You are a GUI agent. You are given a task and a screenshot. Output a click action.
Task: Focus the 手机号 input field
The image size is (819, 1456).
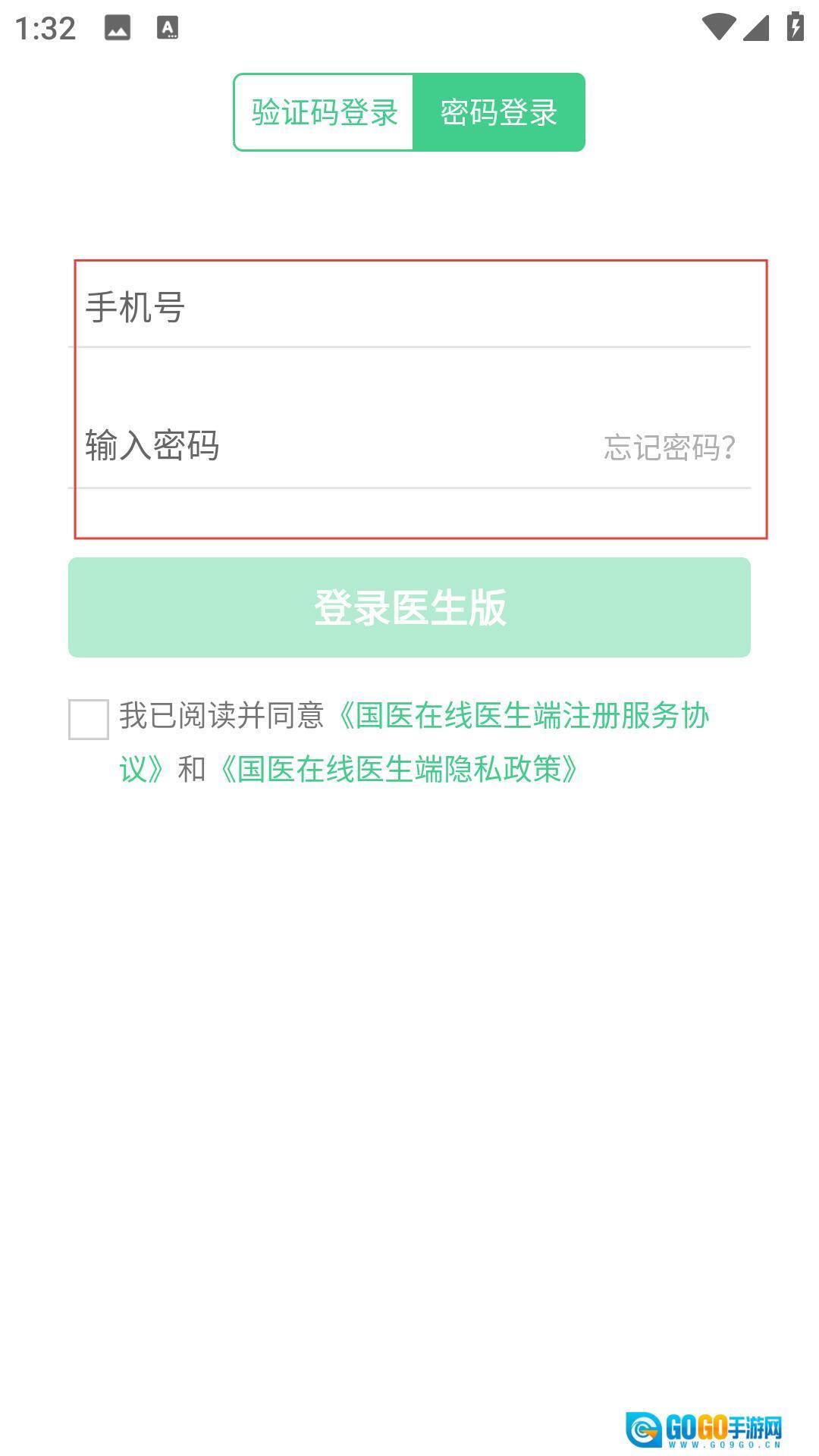(409, 308)
